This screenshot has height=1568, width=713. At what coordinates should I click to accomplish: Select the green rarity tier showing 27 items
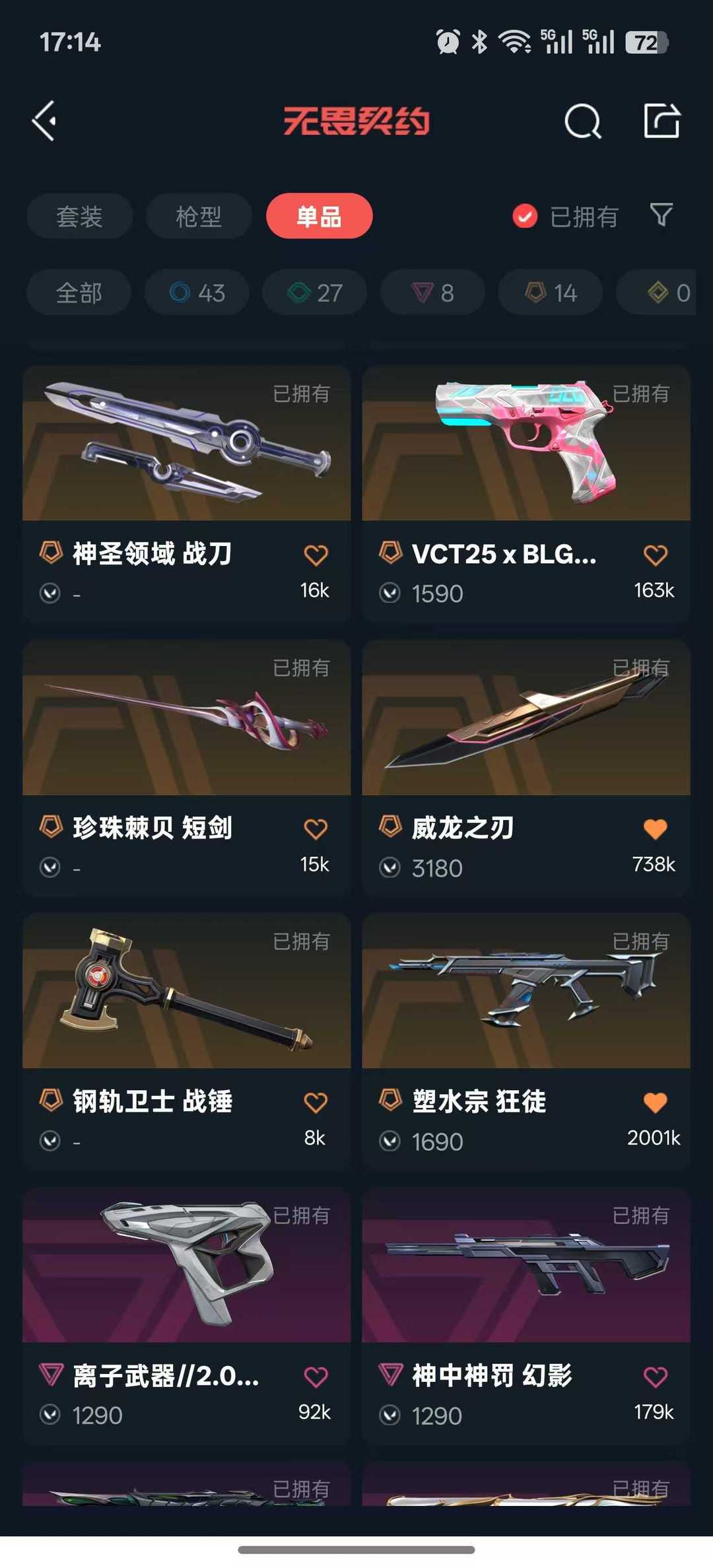point(314,292)
